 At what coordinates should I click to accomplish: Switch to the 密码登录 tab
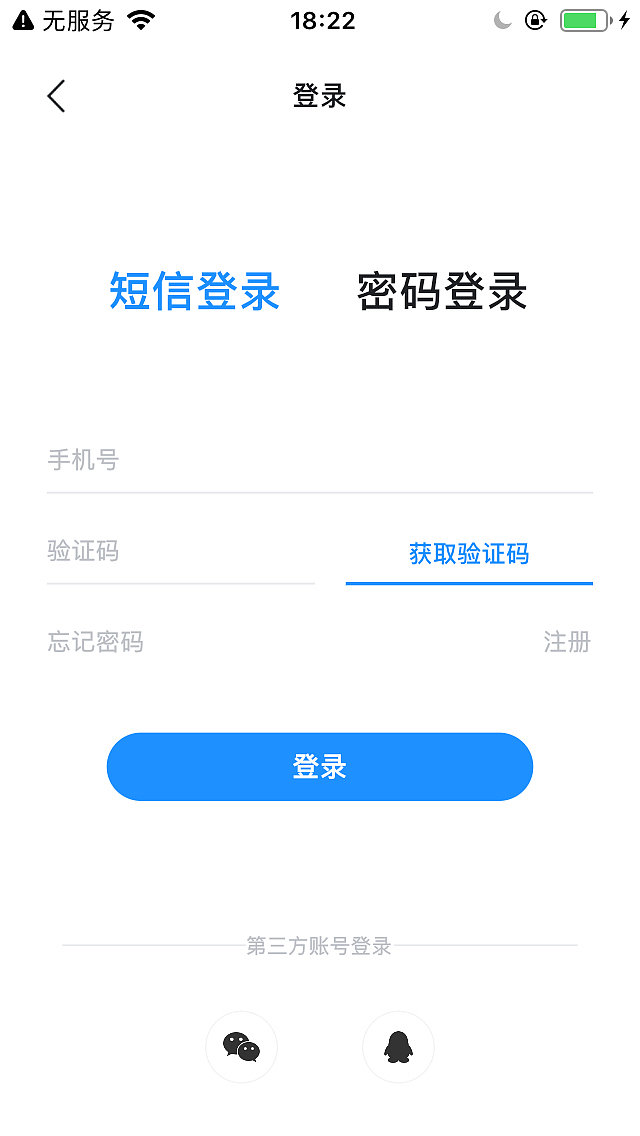pyautogui.click(x=442, y=291)
